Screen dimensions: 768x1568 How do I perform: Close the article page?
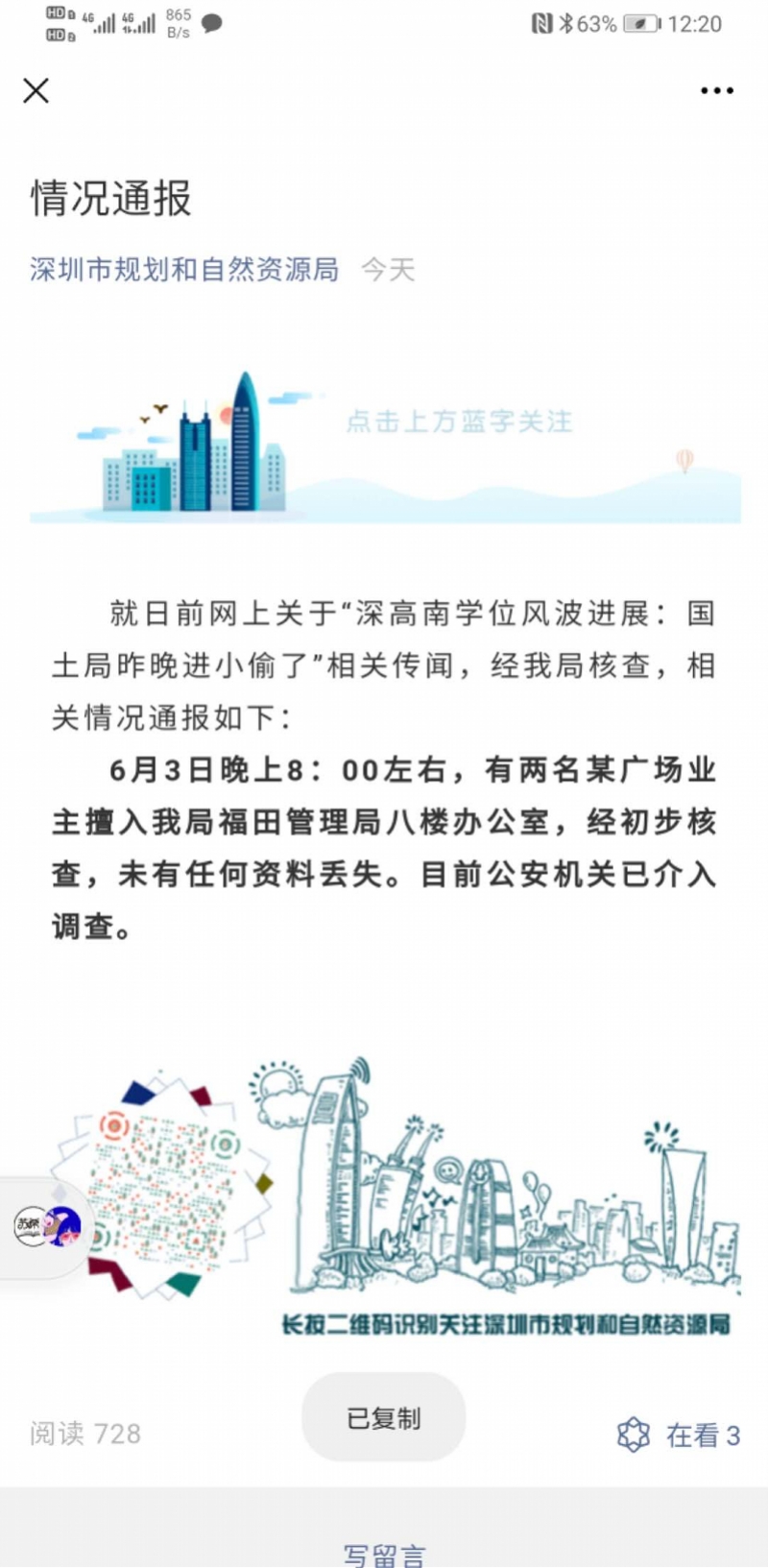(36, 91)
